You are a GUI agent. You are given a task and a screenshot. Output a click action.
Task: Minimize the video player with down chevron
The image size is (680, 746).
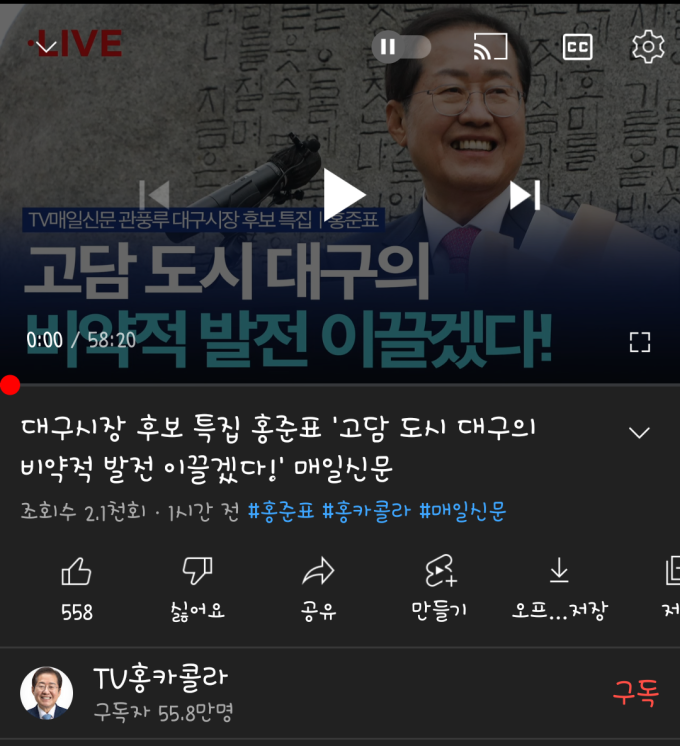(x=46, y=45)
